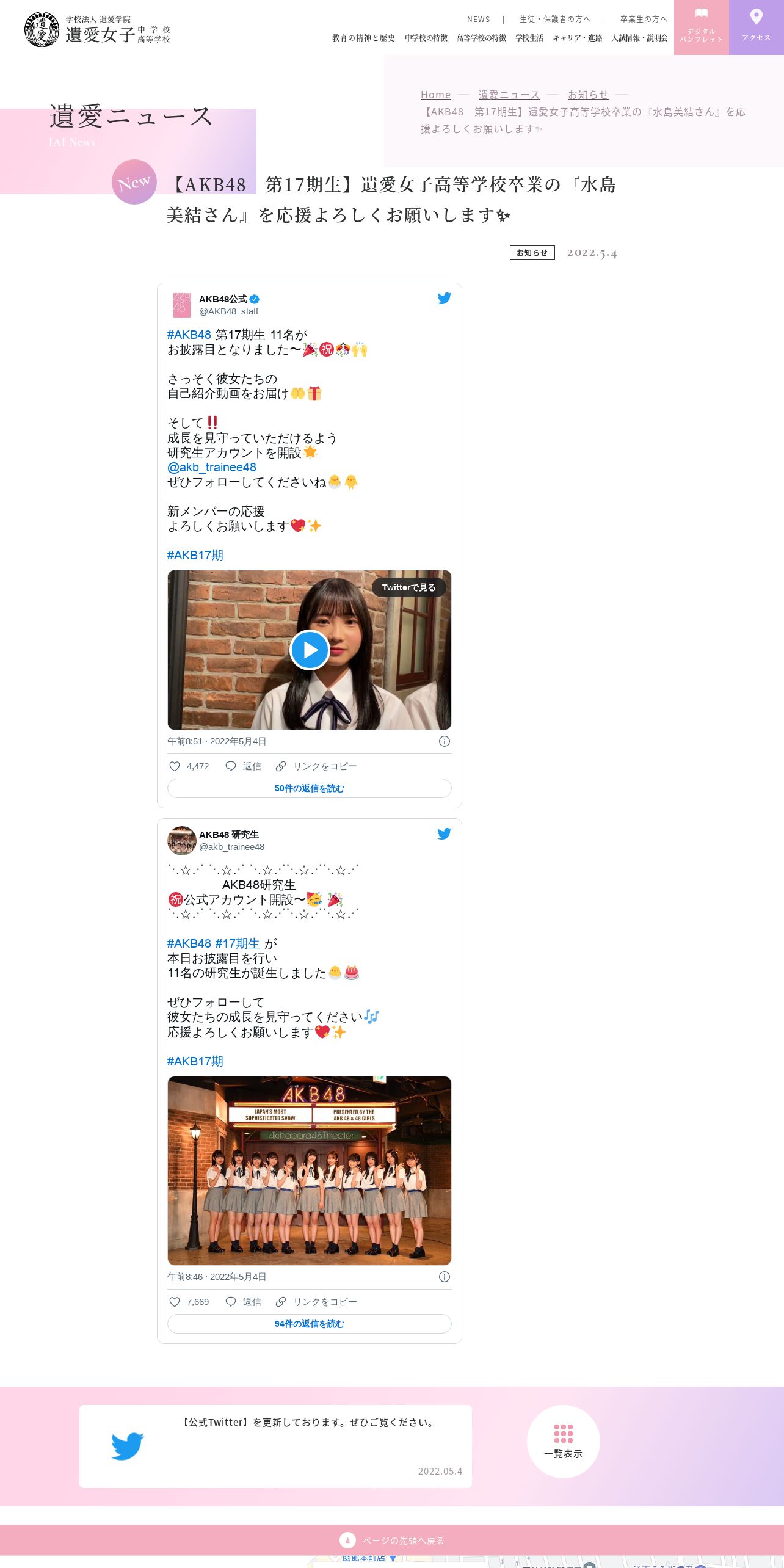This screenshot has height=1568, width=784.
Task: Read 94件の返信を読む replies
Action: coord(309,1324)
